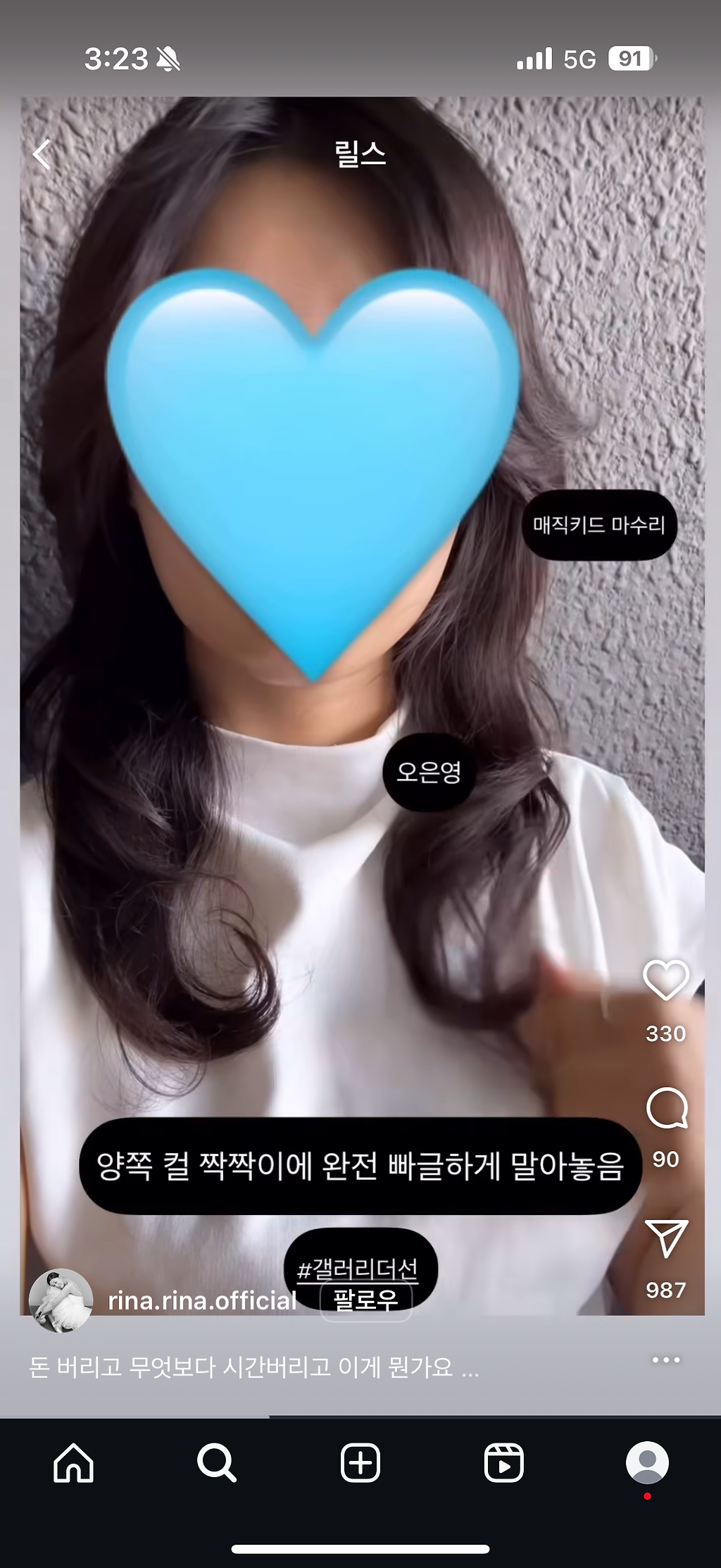Share this reel via paper plane icon
The height and width of the screenshot is (1568, 721).
tap(666, 1238)
